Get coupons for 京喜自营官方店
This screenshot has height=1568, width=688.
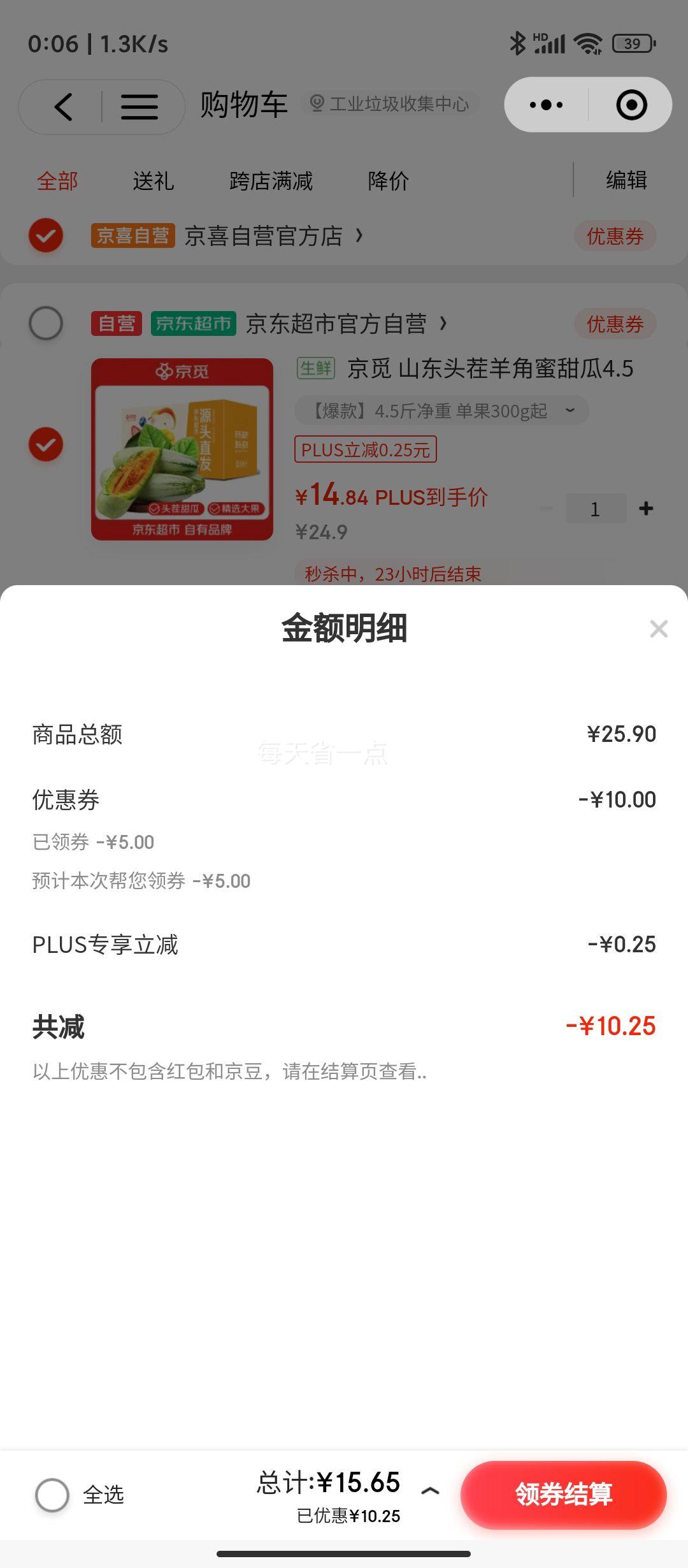pos(615,236)
